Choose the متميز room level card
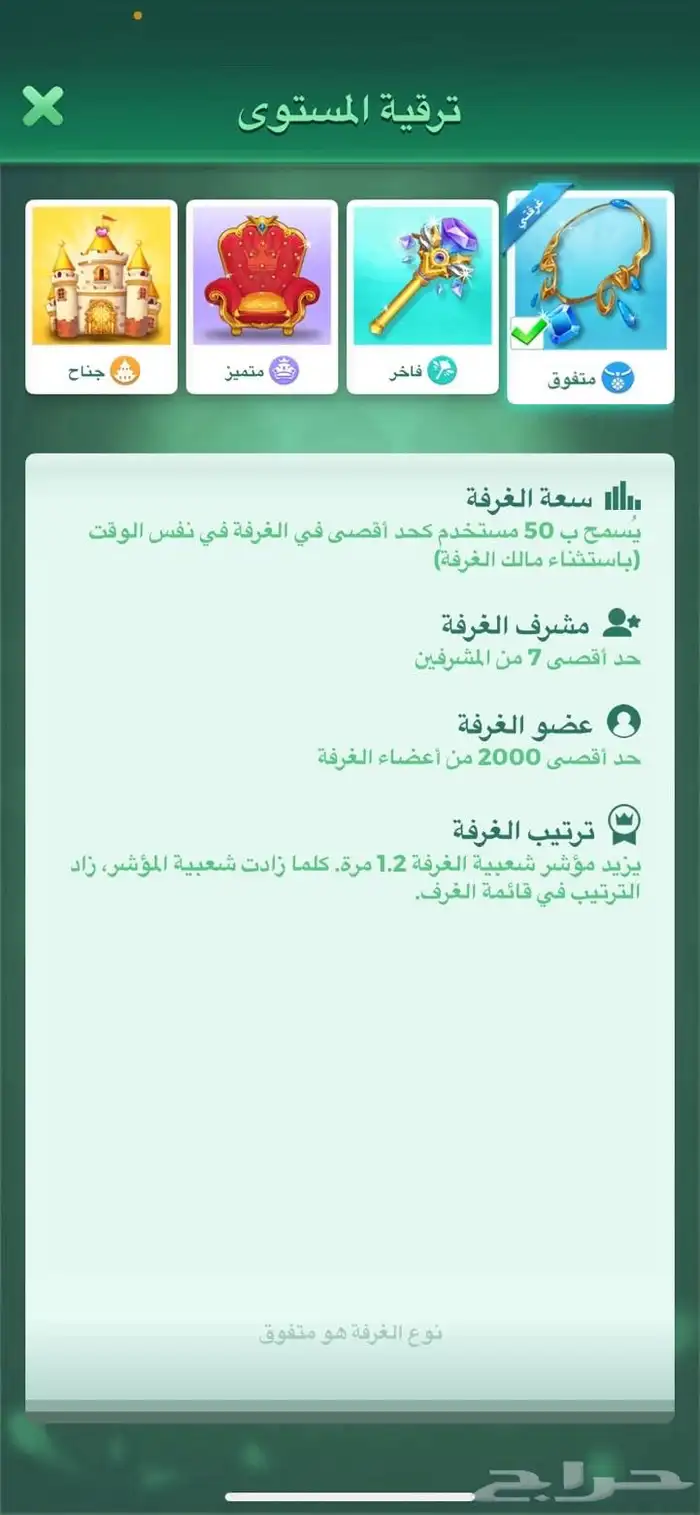700x1515 pixels. tap(262, 297)
